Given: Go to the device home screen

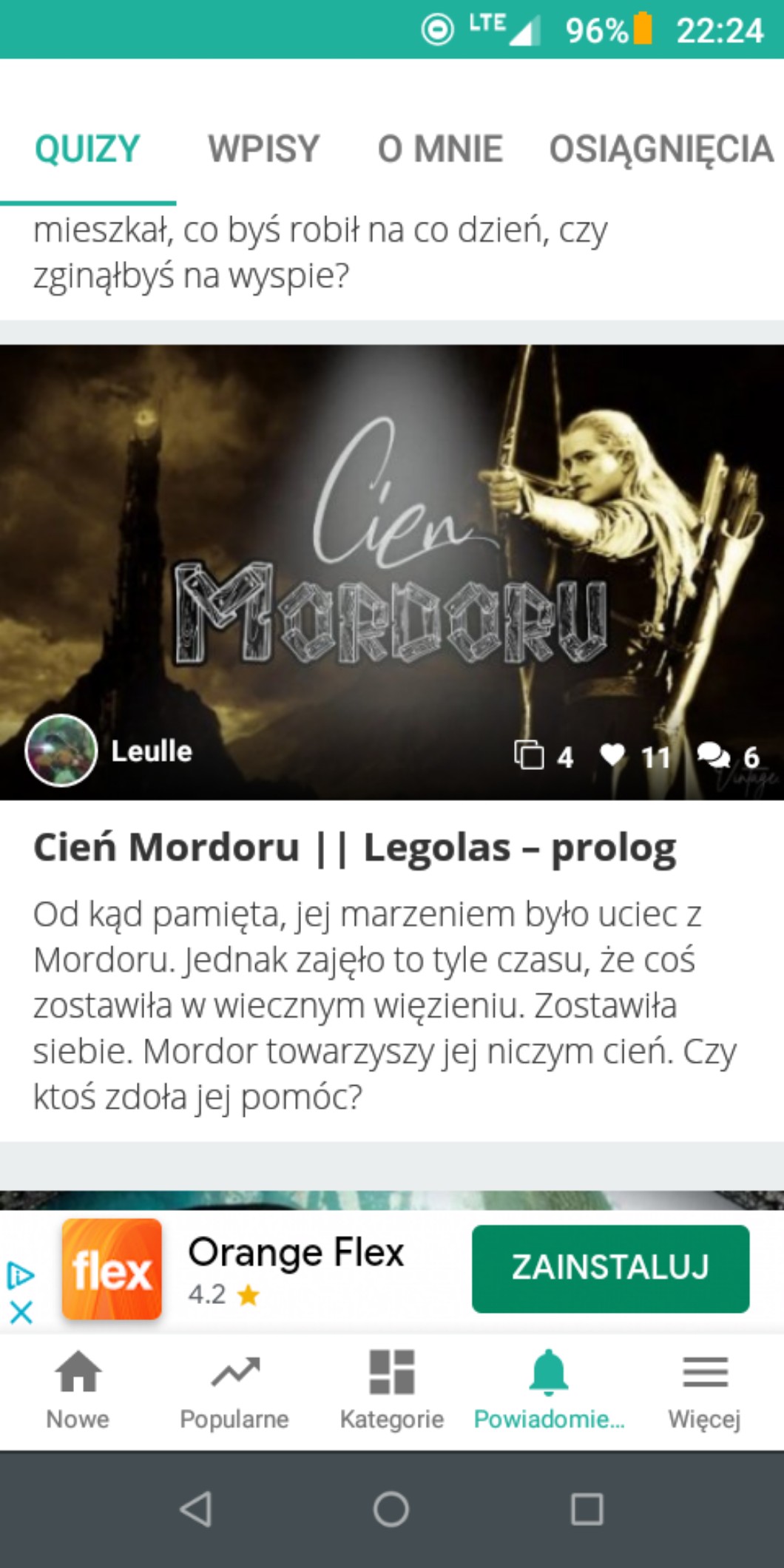Looking at the screenshot, I should click(391, 1509).
